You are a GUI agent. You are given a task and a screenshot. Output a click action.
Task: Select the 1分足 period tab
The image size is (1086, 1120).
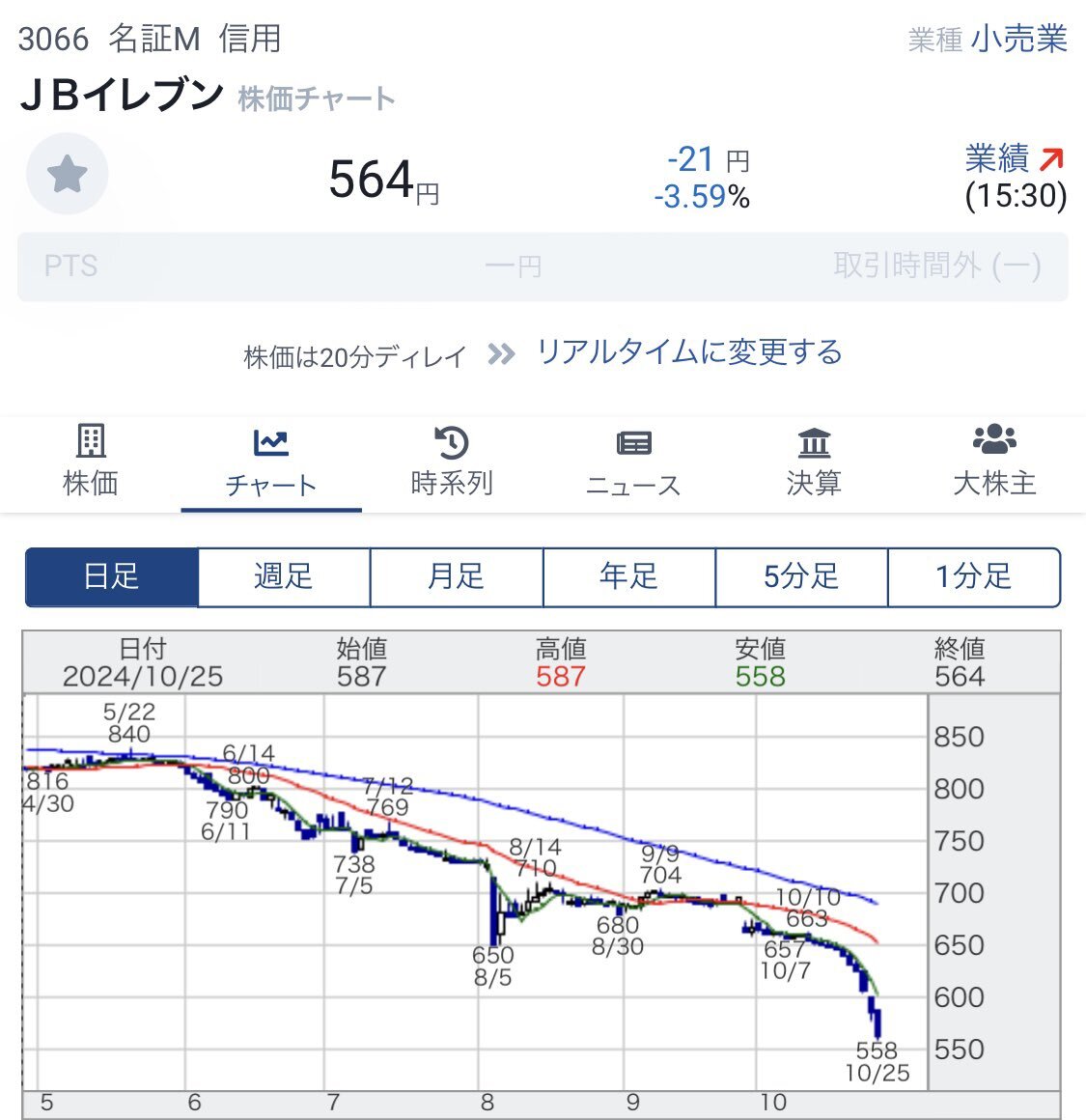973,576
